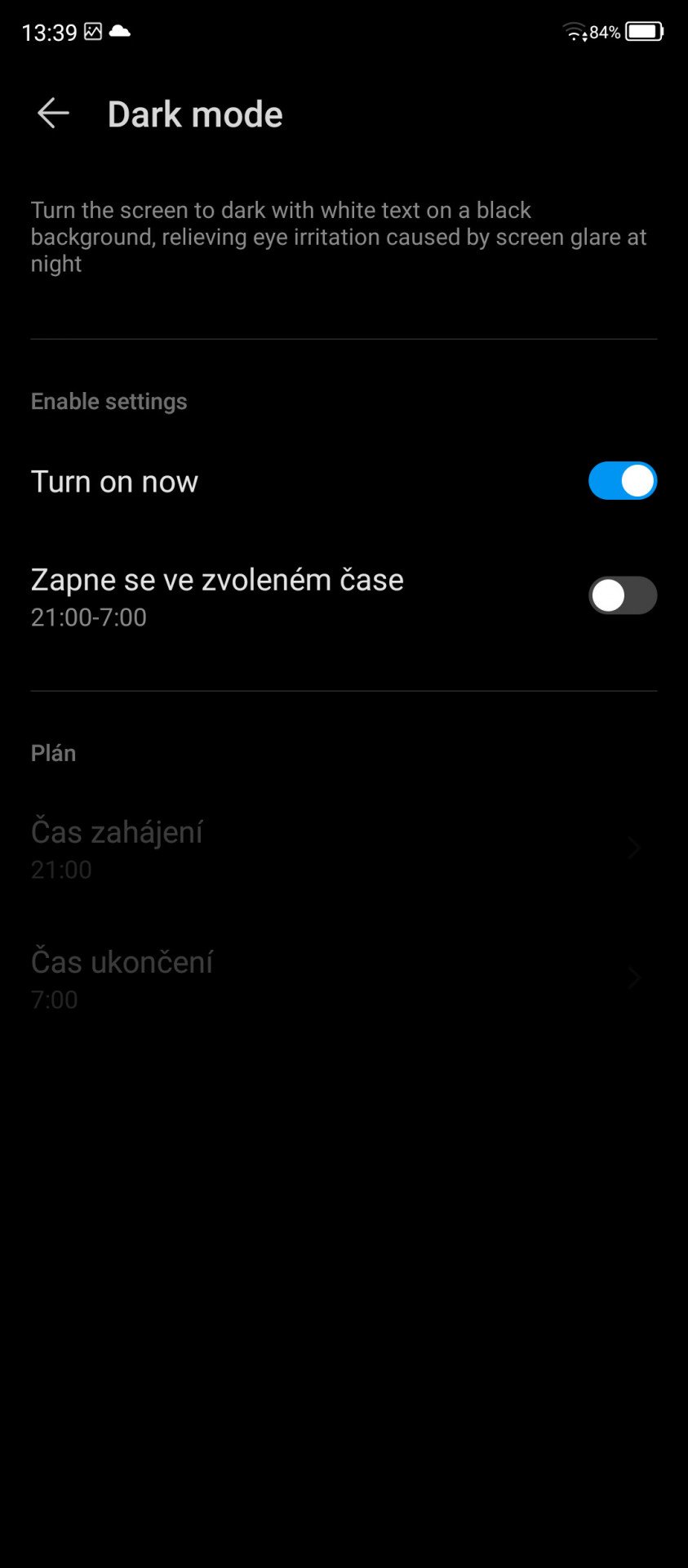This screenshot has width=688, height=1568.
Task: Go back from Dark mode settings
Action: (x=53, y=114)
